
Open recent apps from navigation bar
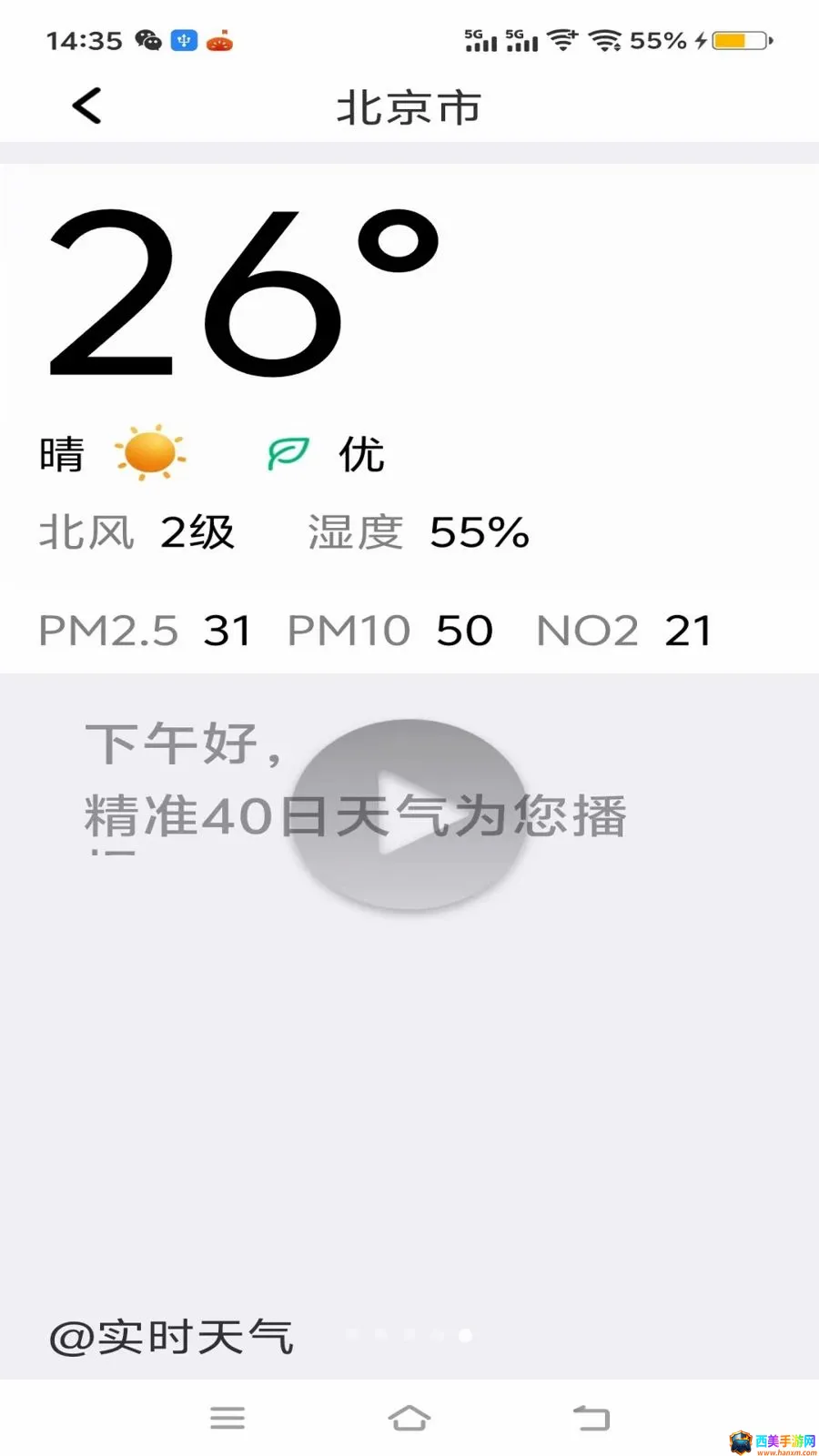(x=227, y=1418)
